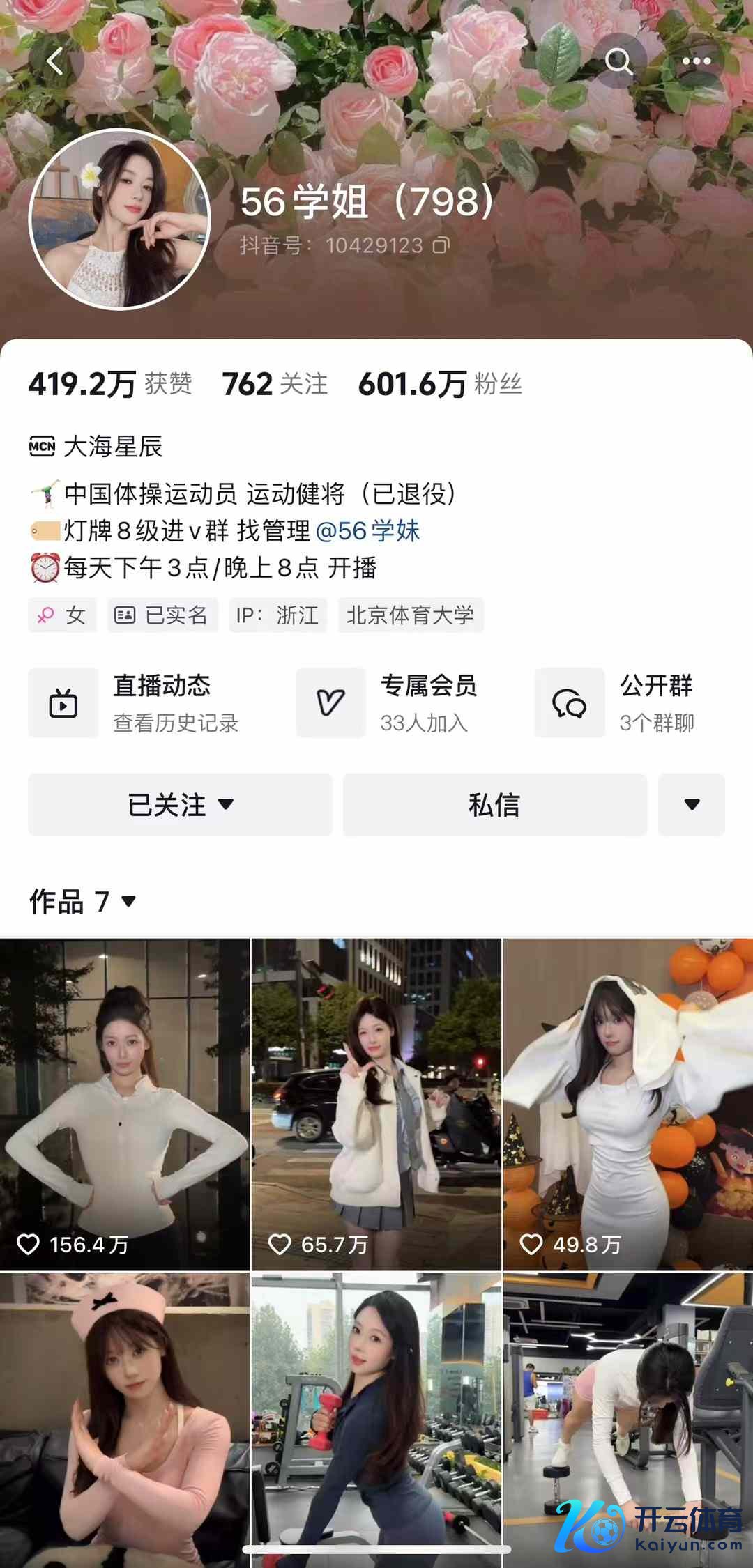
Task: Send a private message via 私信
Action: coord(494,805)
